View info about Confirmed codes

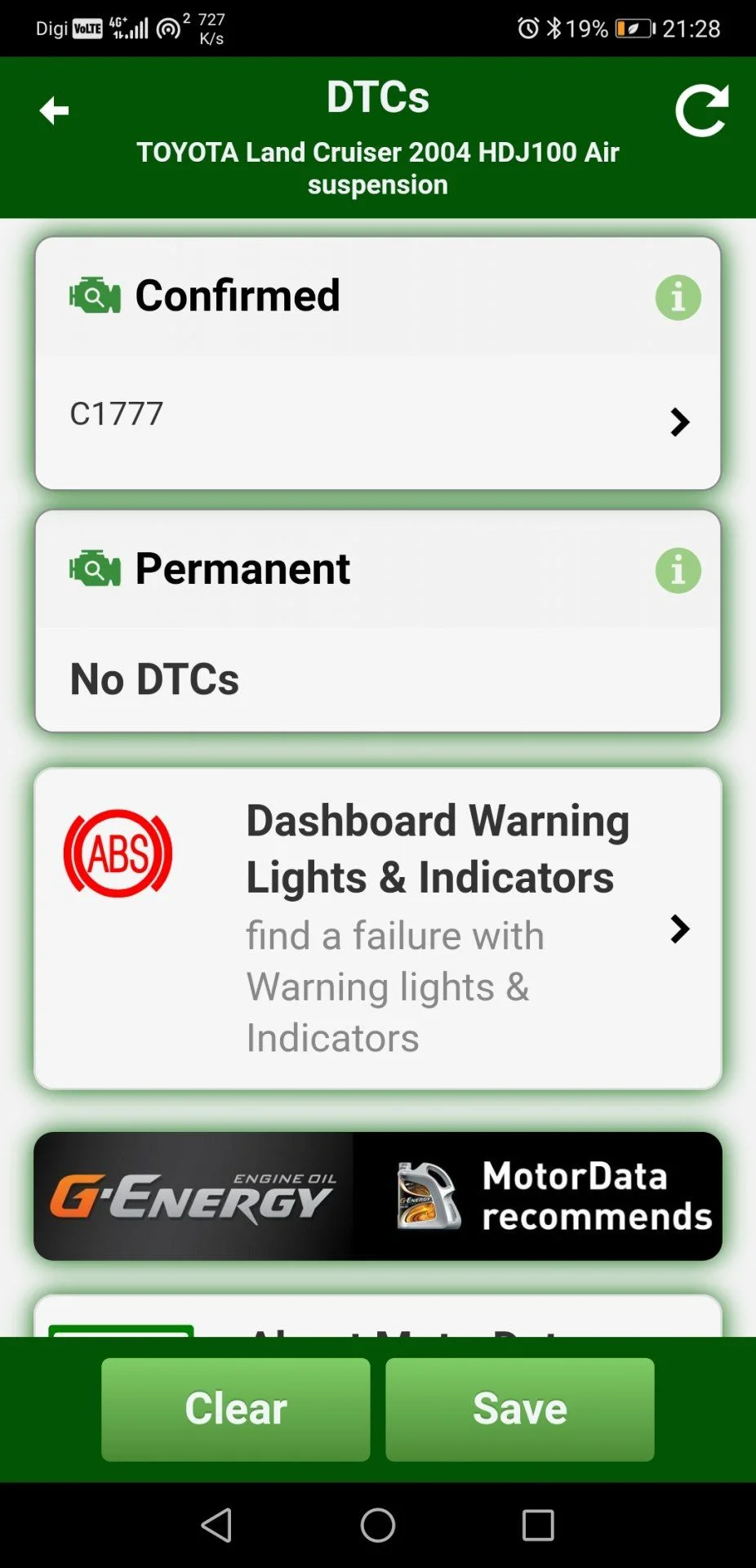[678, 297]
